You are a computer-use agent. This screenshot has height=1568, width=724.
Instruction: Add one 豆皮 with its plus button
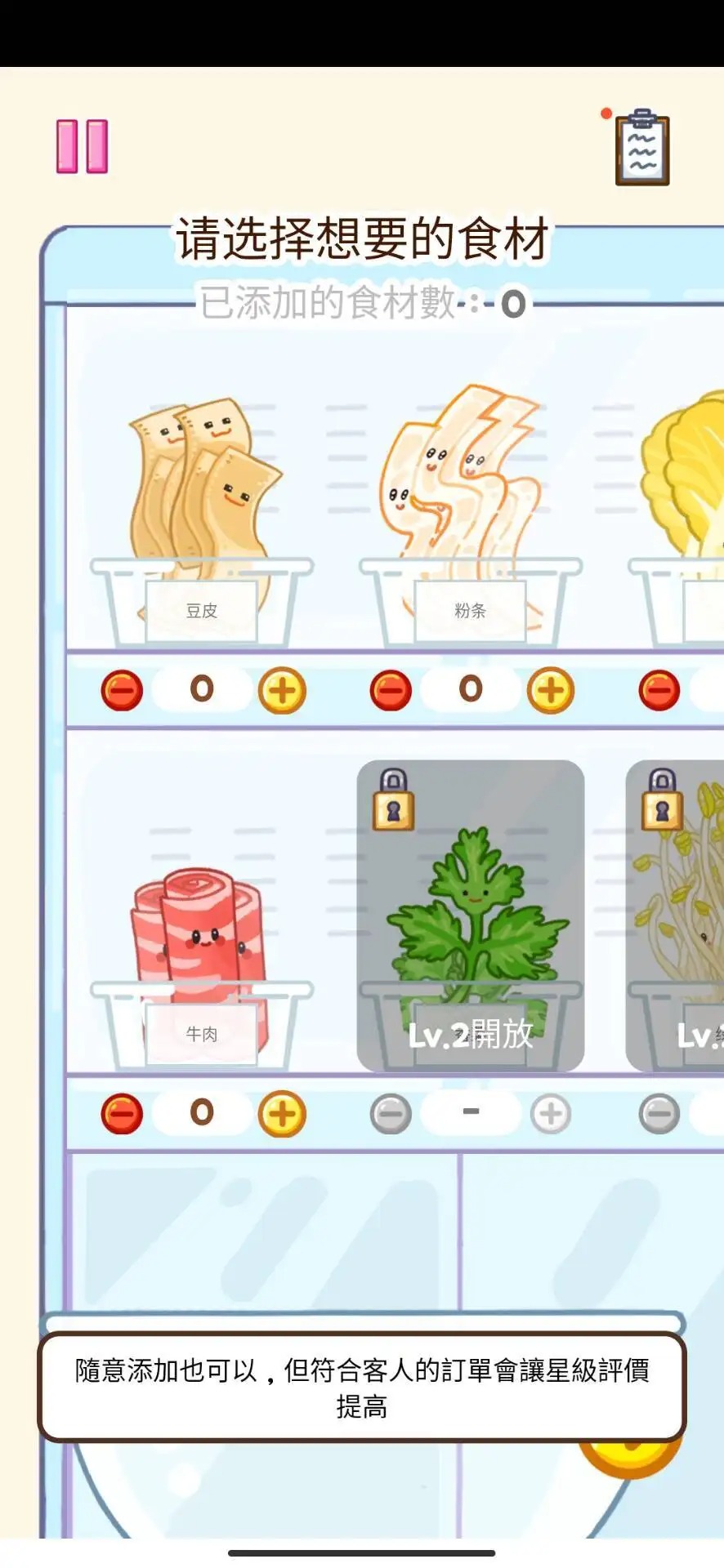(282, 691)
